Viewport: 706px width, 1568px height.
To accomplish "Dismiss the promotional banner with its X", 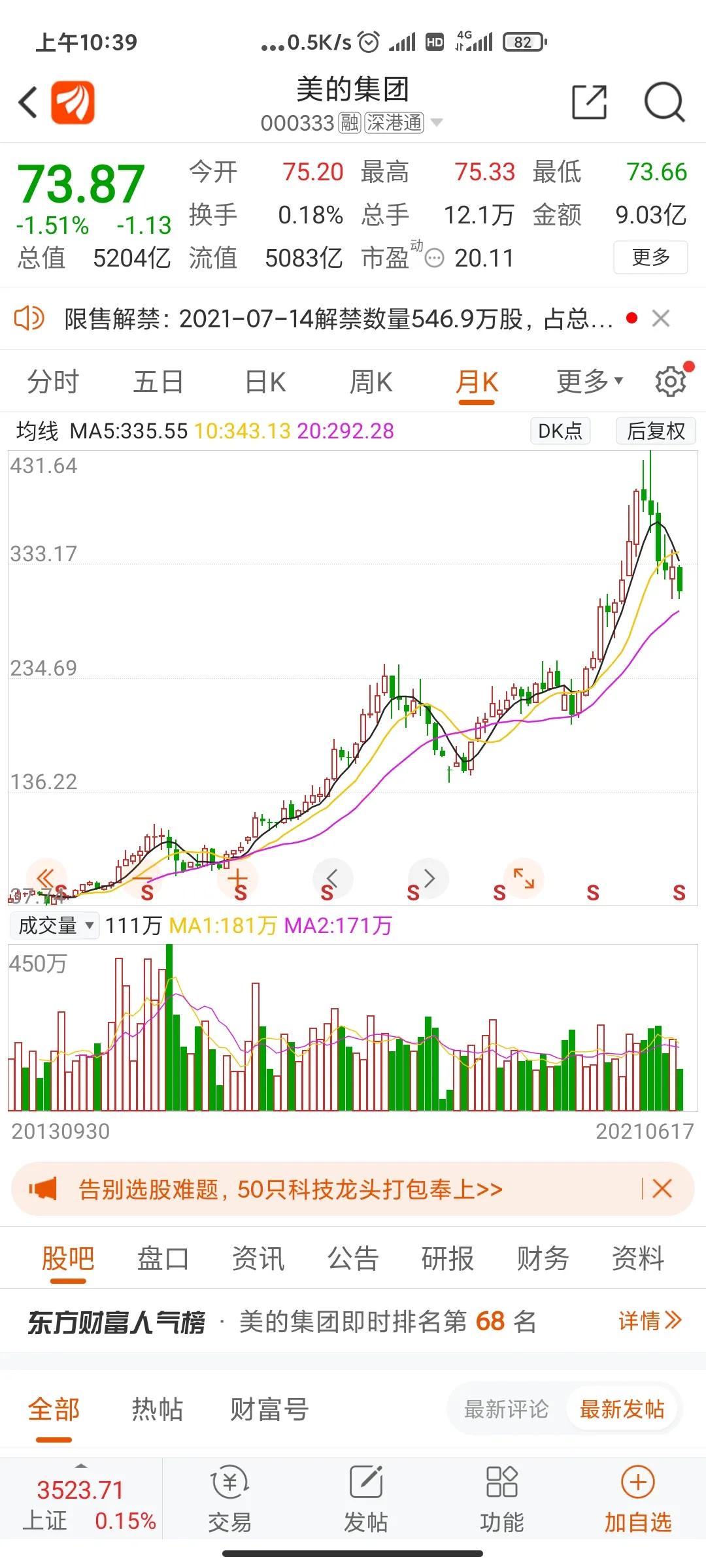I will pyautogui.click(x=662, y=1189).
